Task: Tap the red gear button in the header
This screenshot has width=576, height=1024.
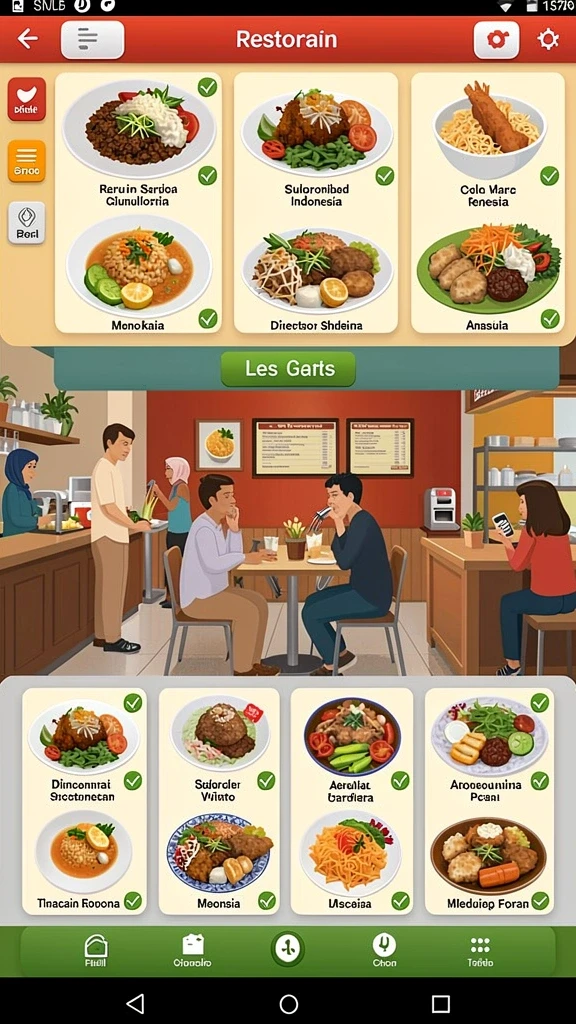Action: 496,40
